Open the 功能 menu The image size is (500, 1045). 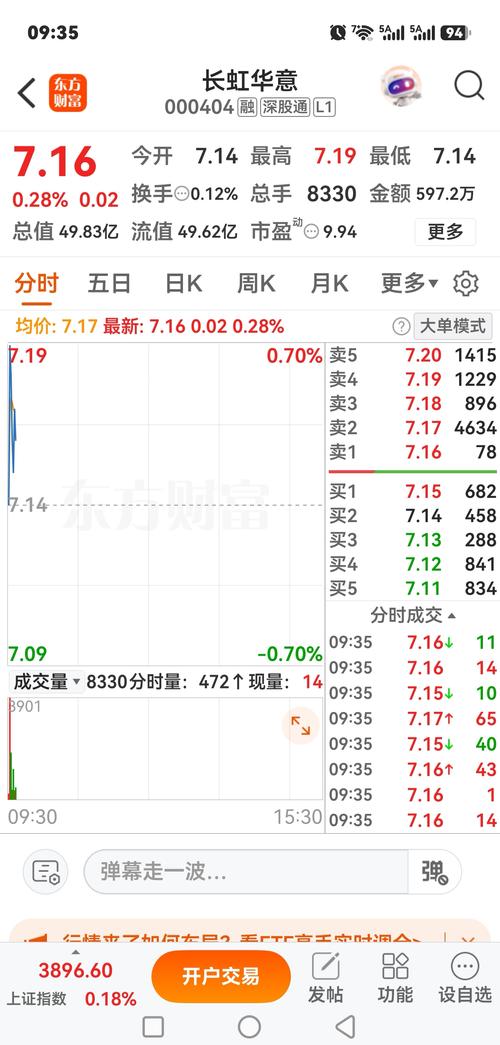(x=395, y=978)
